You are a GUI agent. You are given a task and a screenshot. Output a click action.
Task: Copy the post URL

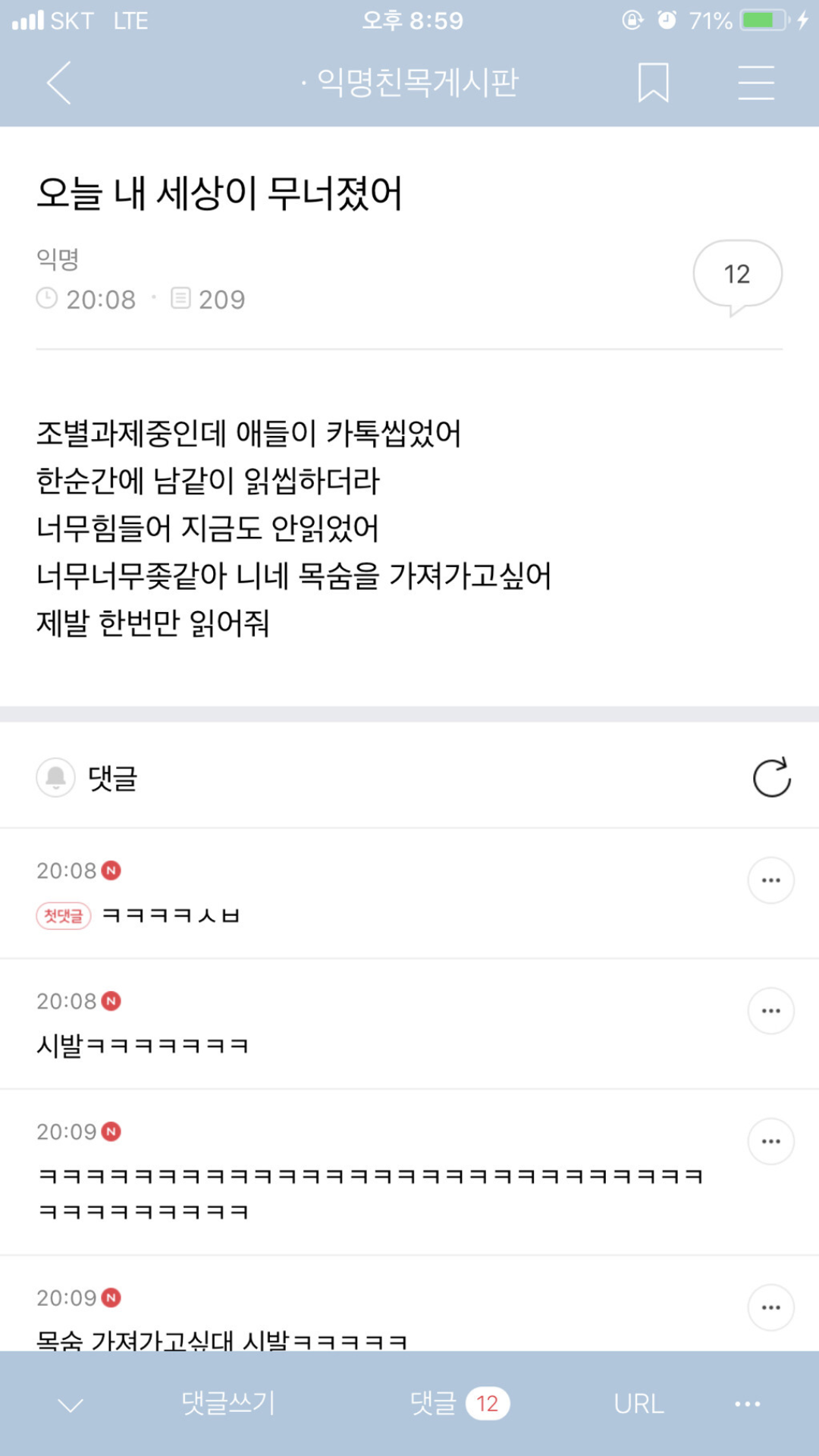tap(639, 1404)
